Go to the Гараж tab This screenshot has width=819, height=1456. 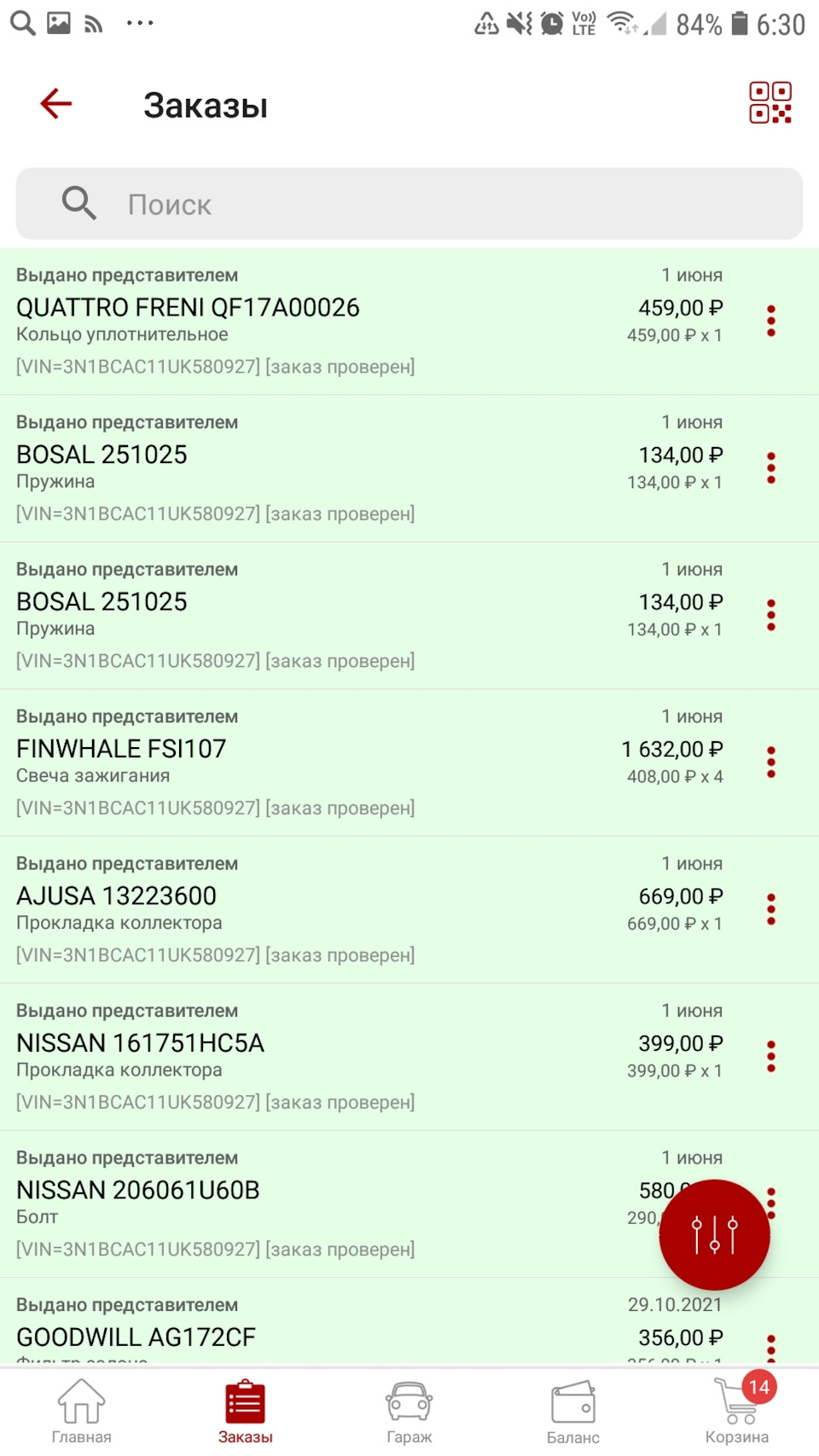pos(409,1412)
